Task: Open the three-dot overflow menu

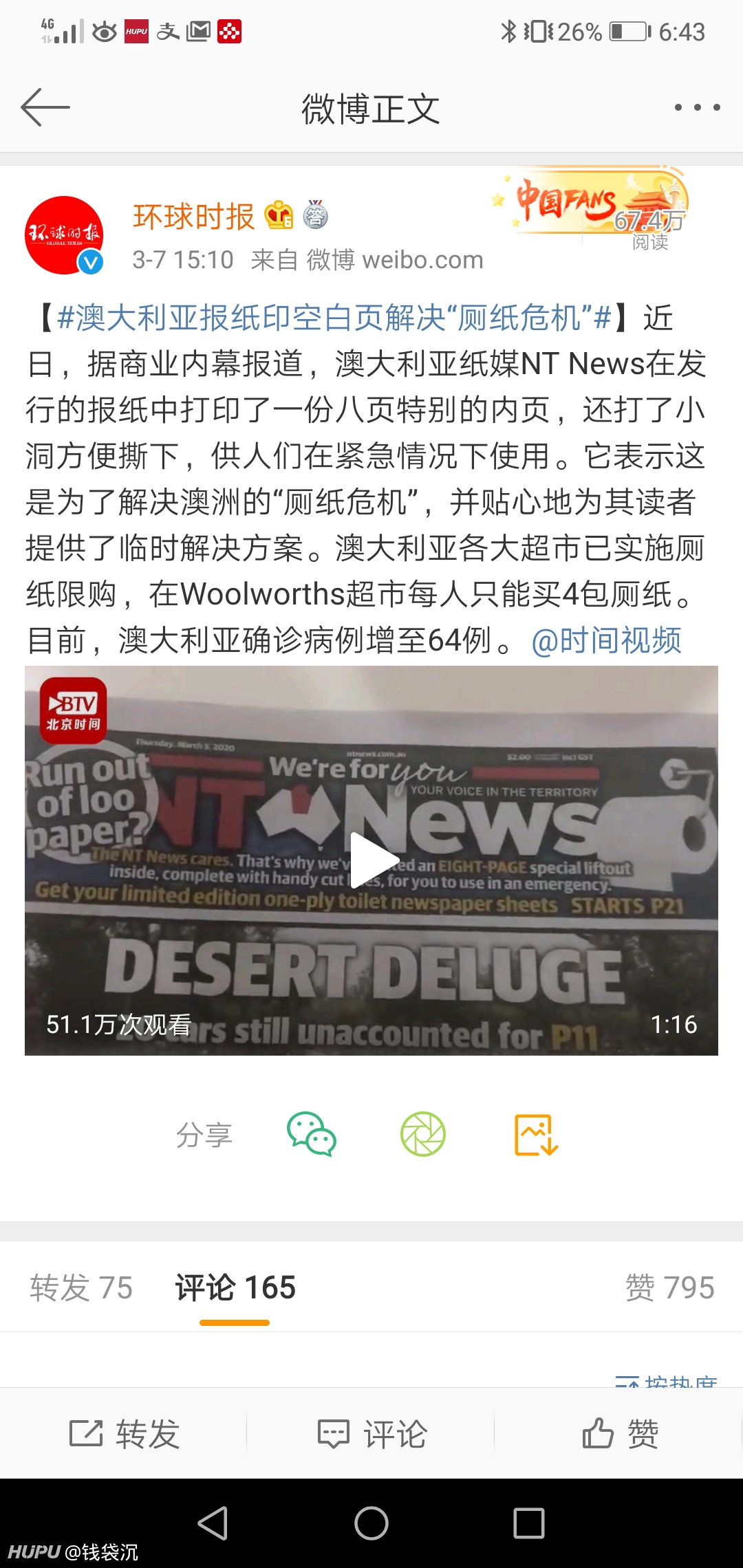Action: 697,107
